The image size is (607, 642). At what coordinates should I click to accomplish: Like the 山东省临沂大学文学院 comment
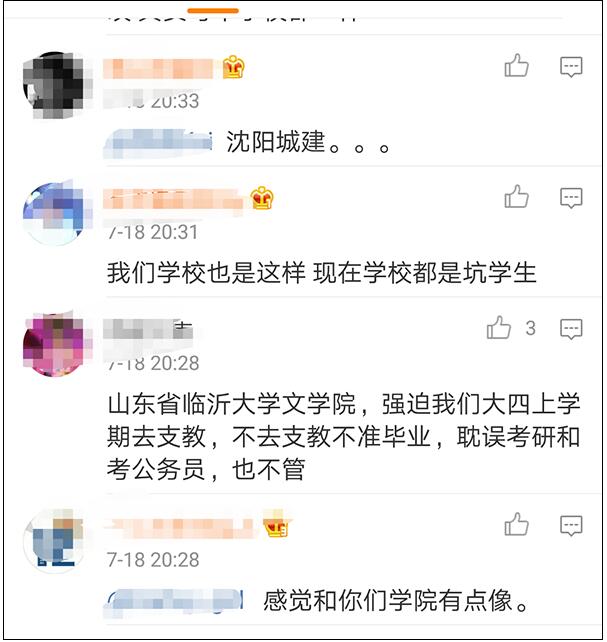coord(499,327)
